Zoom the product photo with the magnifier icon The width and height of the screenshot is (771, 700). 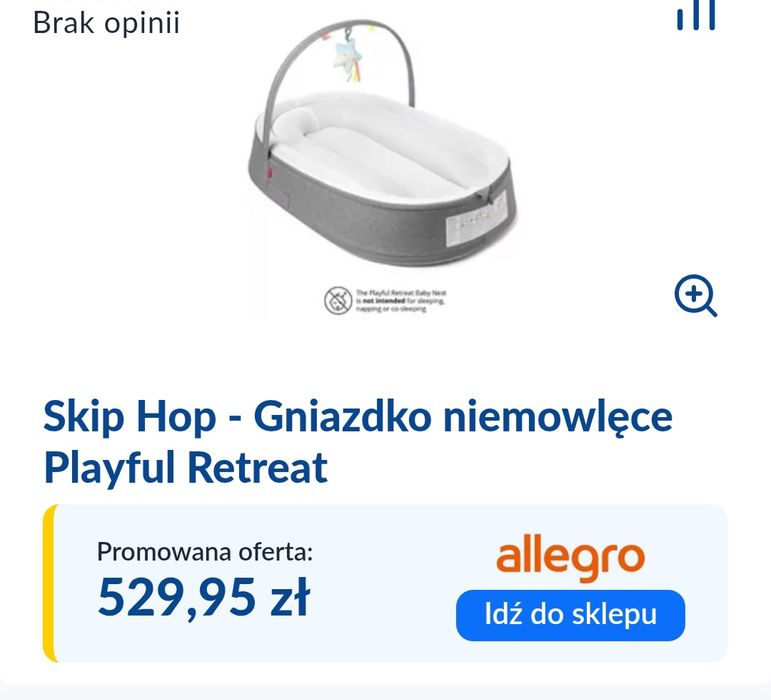(695, 296)
